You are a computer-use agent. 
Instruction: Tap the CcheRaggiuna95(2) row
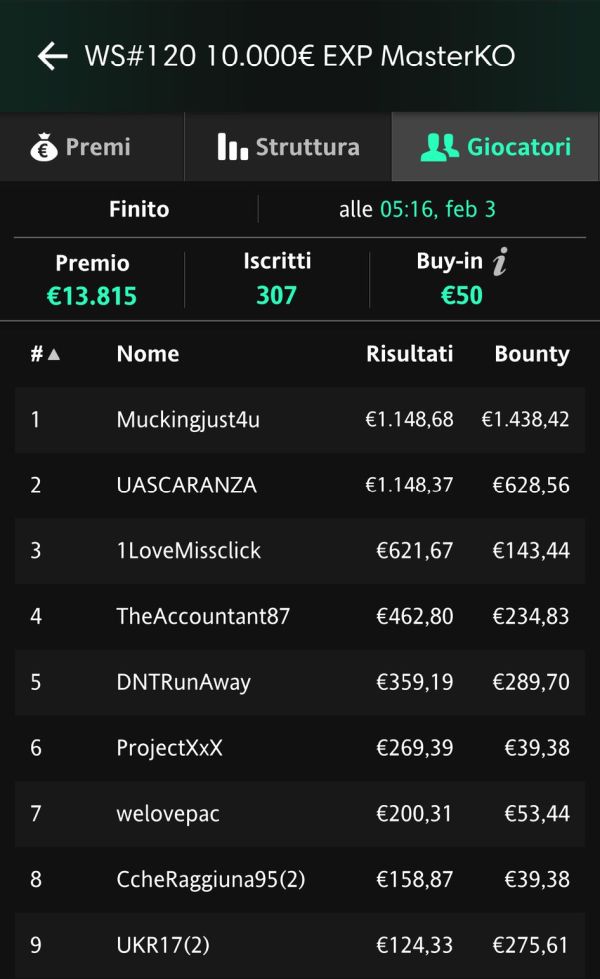click(x=300, y=880)
